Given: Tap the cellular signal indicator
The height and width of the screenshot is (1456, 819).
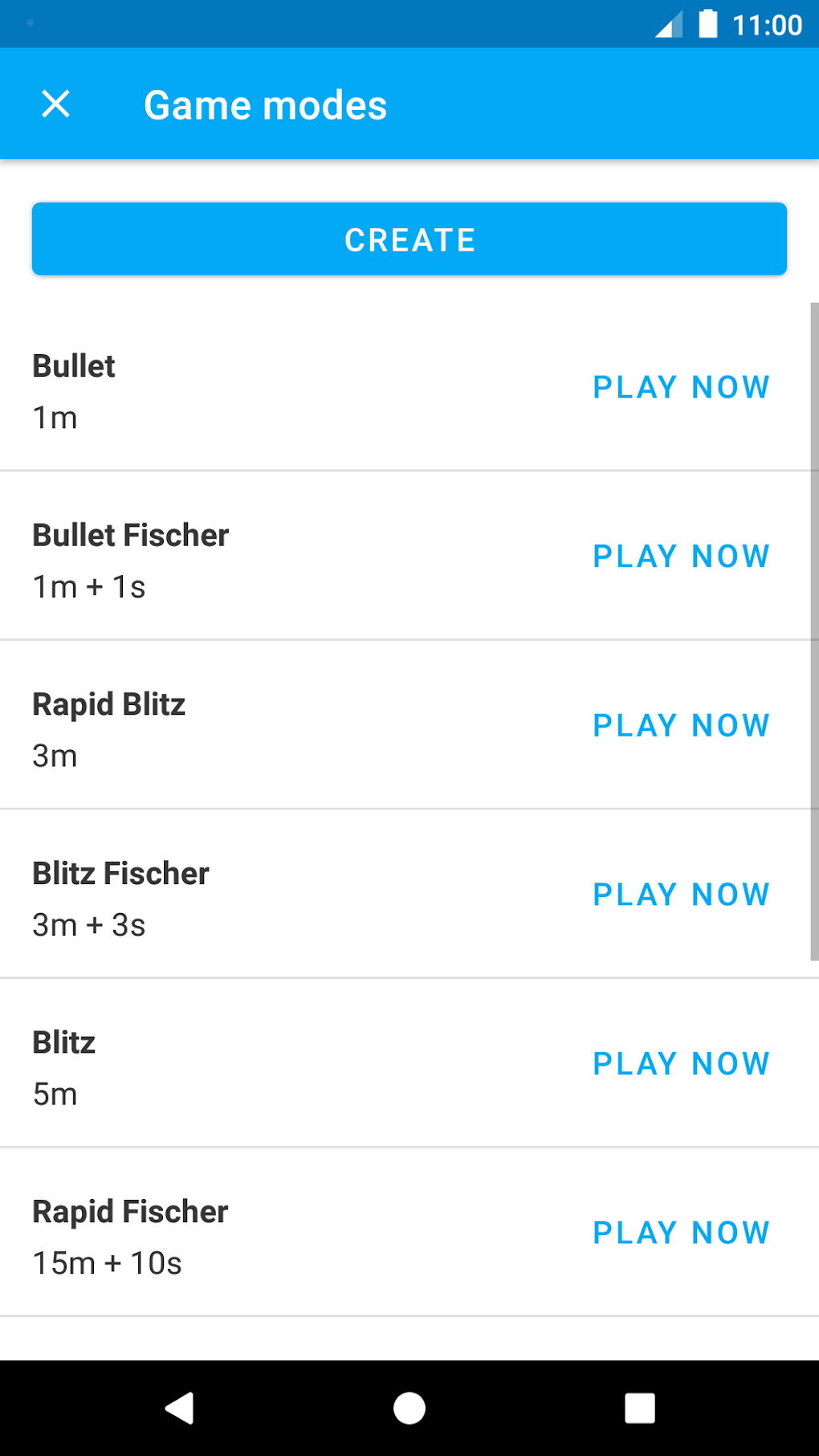Looking at the screenshot, I should click(x=666, y=23).
